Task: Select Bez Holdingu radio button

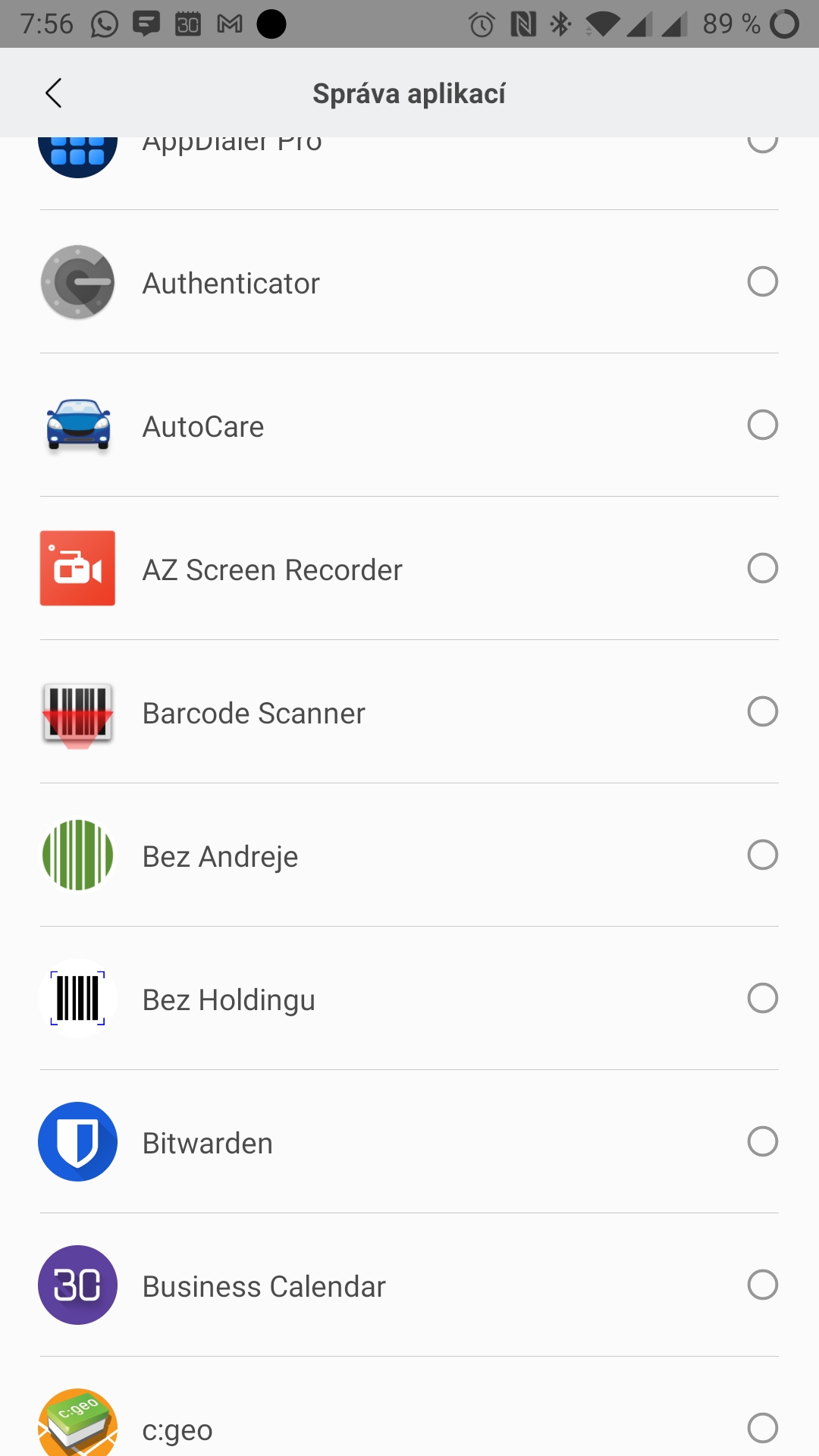Action: (762, 999)
